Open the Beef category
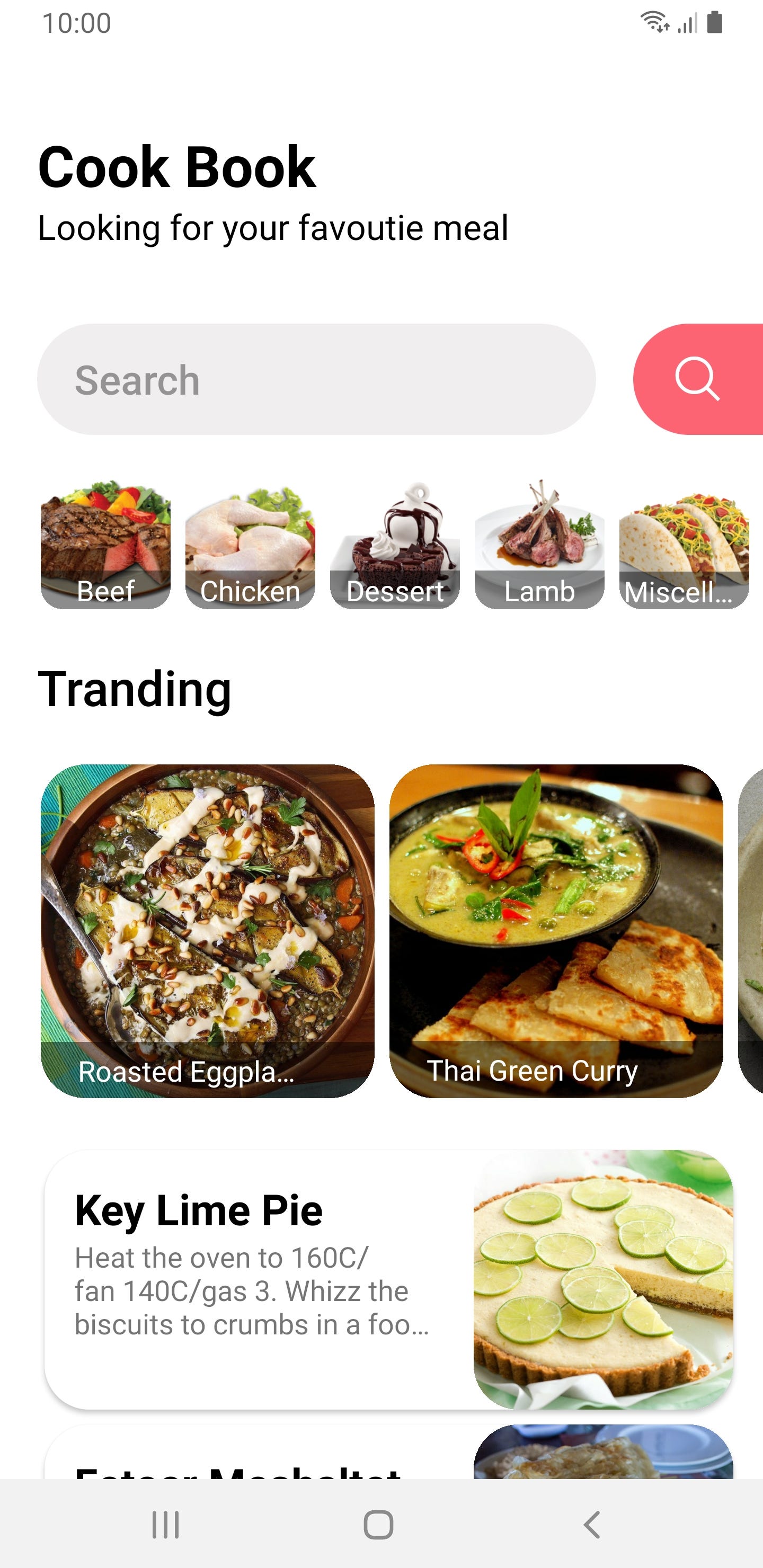 tap(105, 545)
